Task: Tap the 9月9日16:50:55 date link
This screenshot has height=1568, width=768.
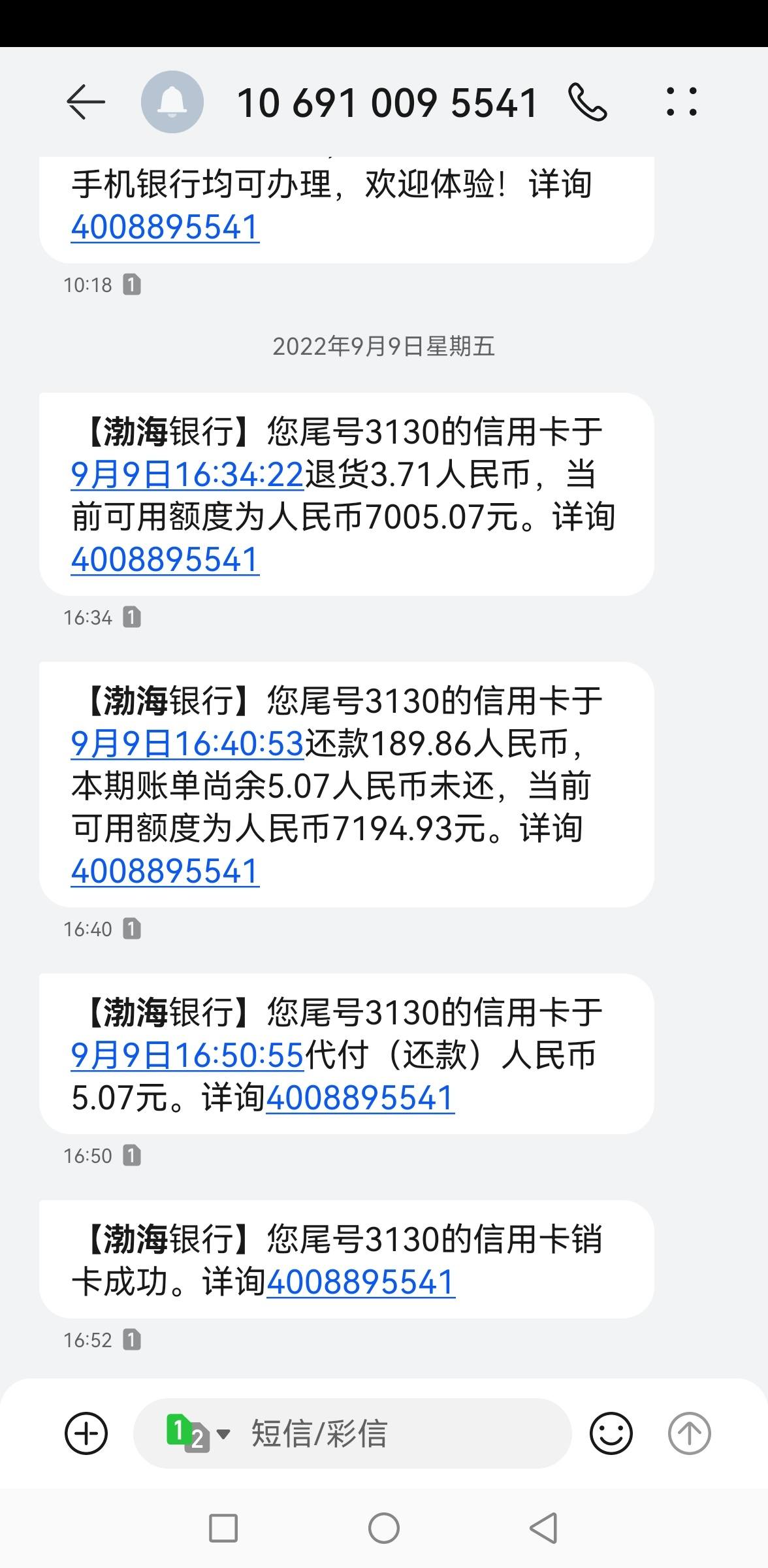Action: (187, 1056)
